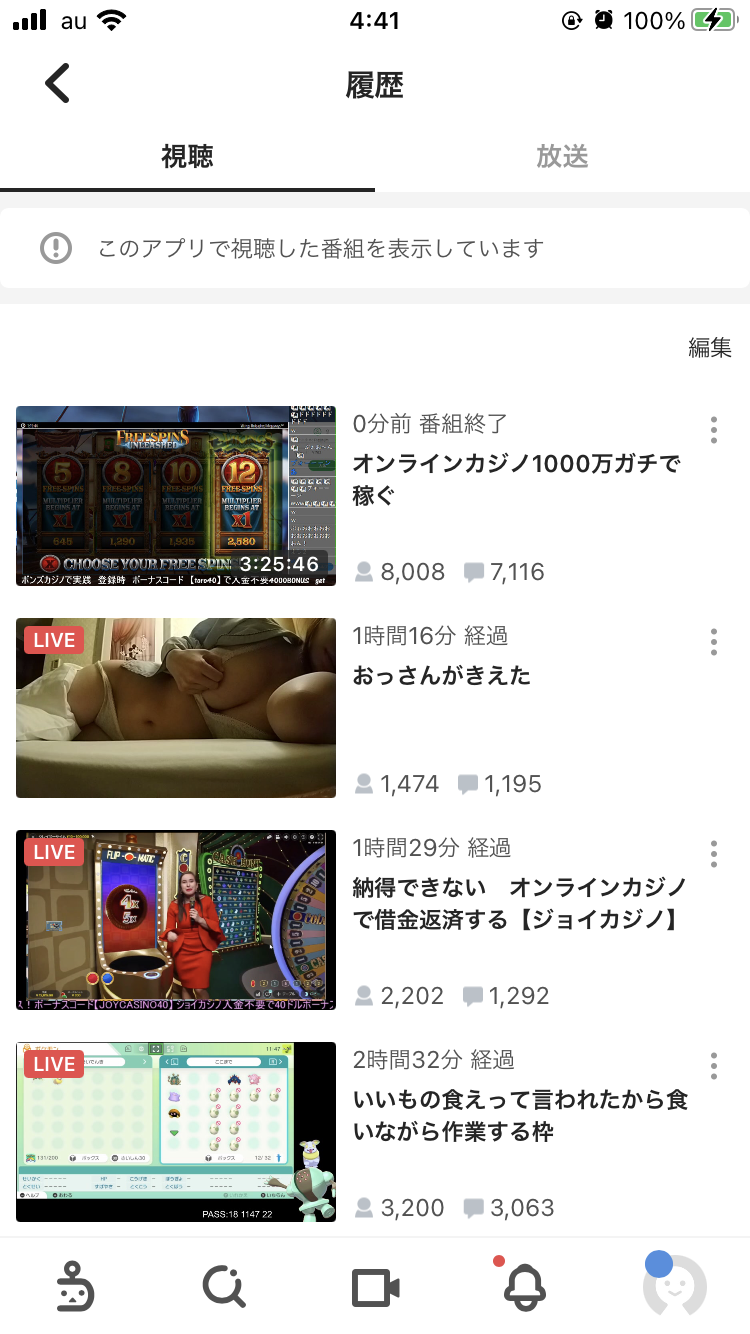This screenshot has height=1334, width=750.
Task: Open overflow menu for 納得できない オンラインカジノ stream
Action: pos(713,854)
